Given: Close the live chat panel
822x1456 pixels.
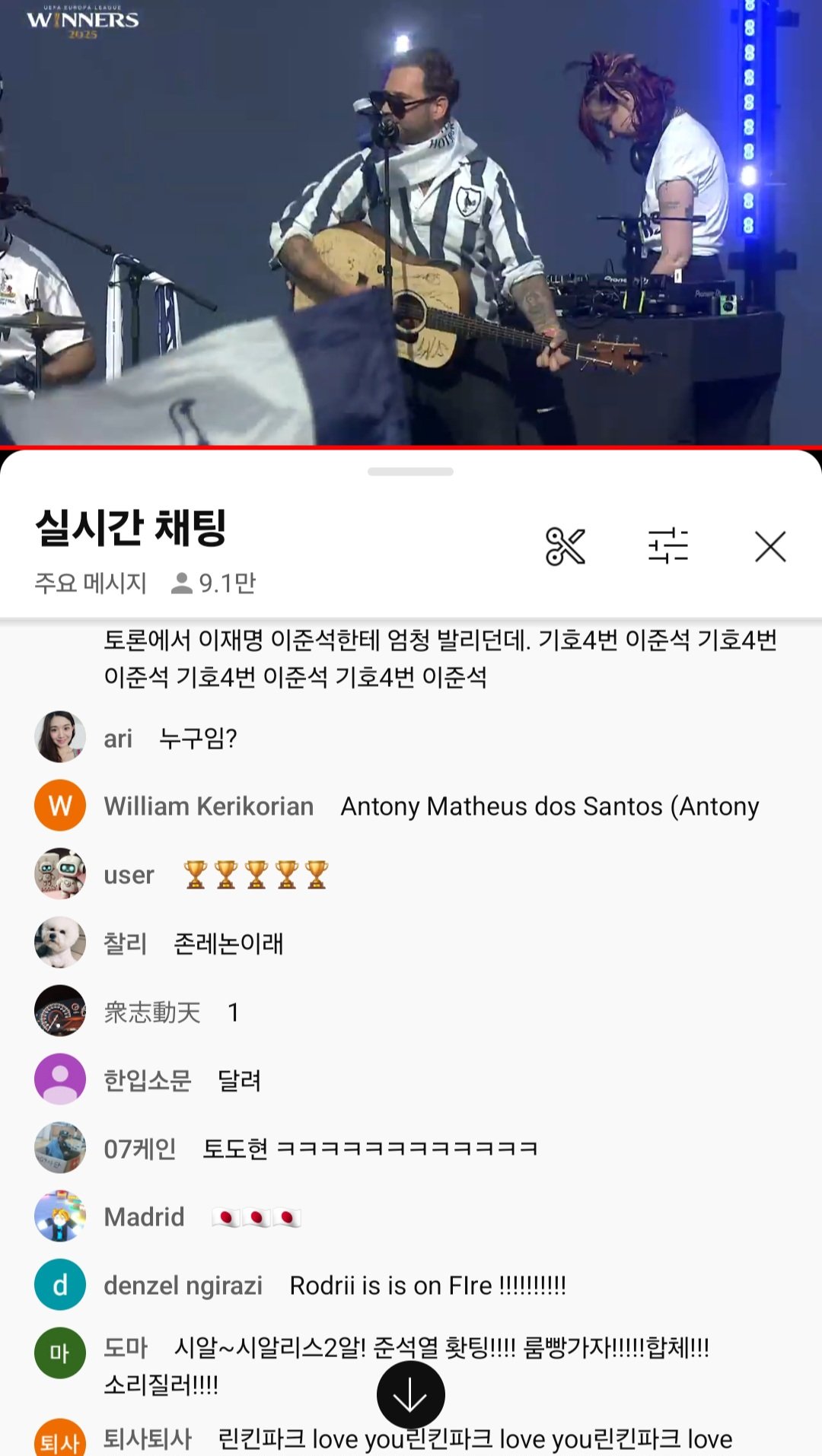Looking at the screenshot, I should (769, 546).
